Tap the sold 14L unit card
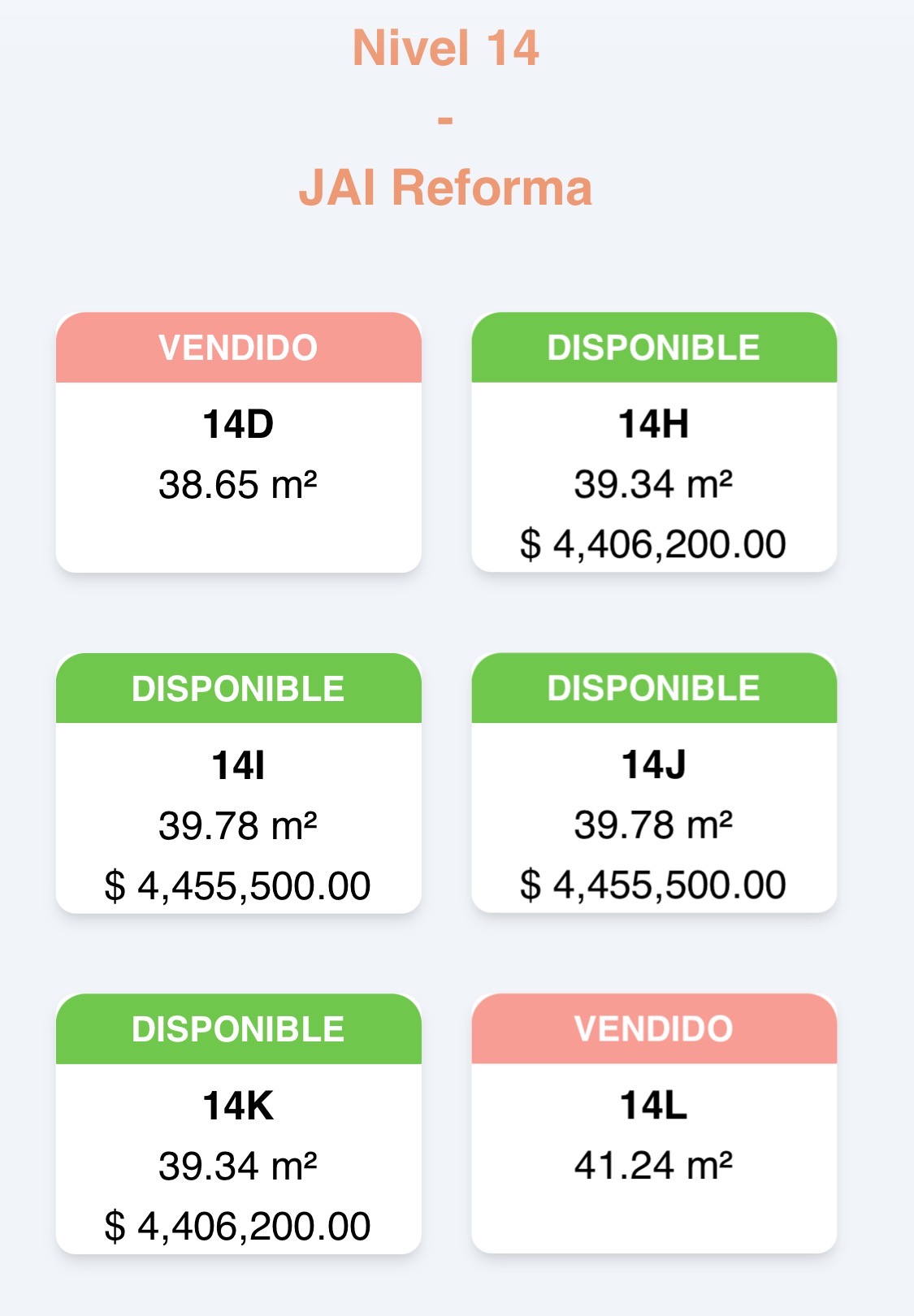This screenshot has height=1316, width=914. pyautogui.click(x=654, y=1123)
